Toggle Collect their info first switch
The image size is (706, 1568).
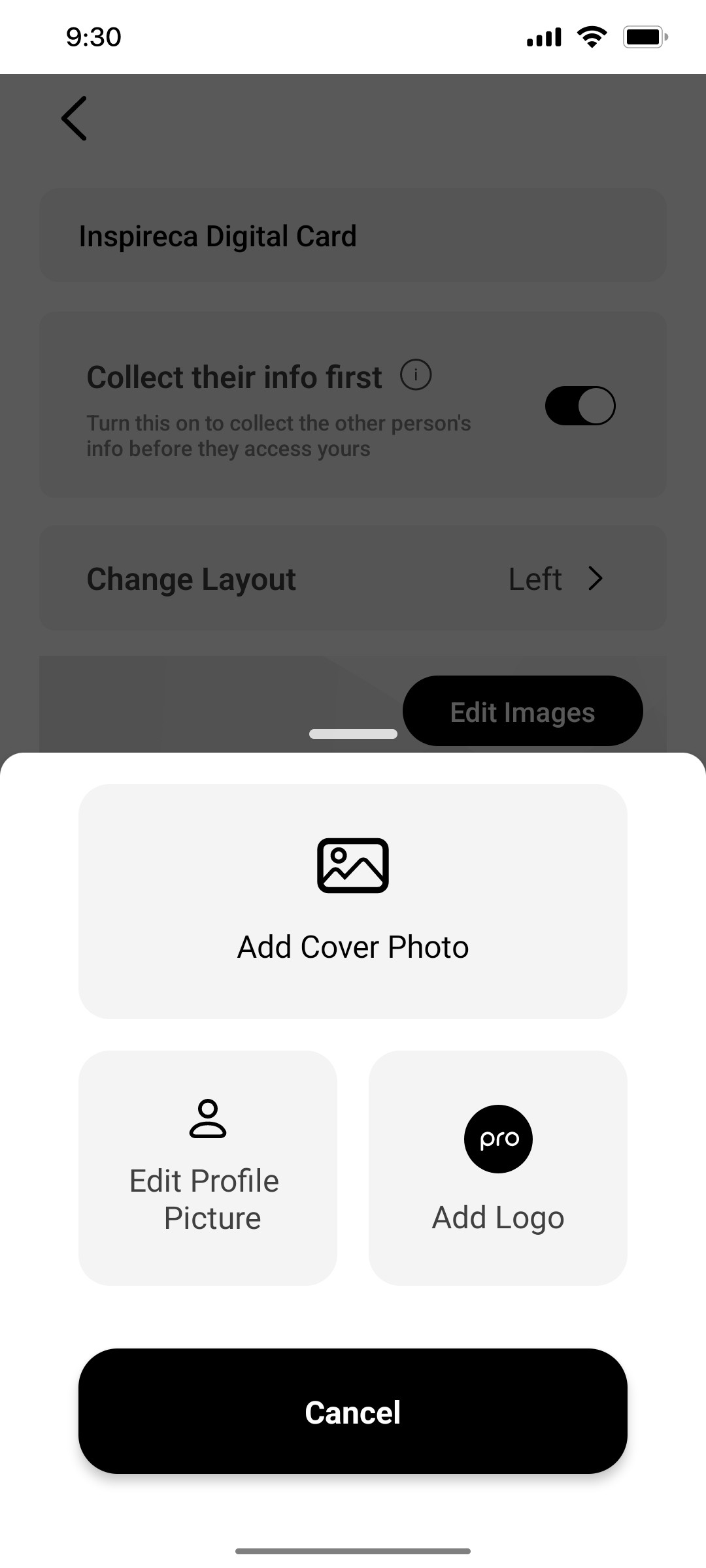(580, 406)
